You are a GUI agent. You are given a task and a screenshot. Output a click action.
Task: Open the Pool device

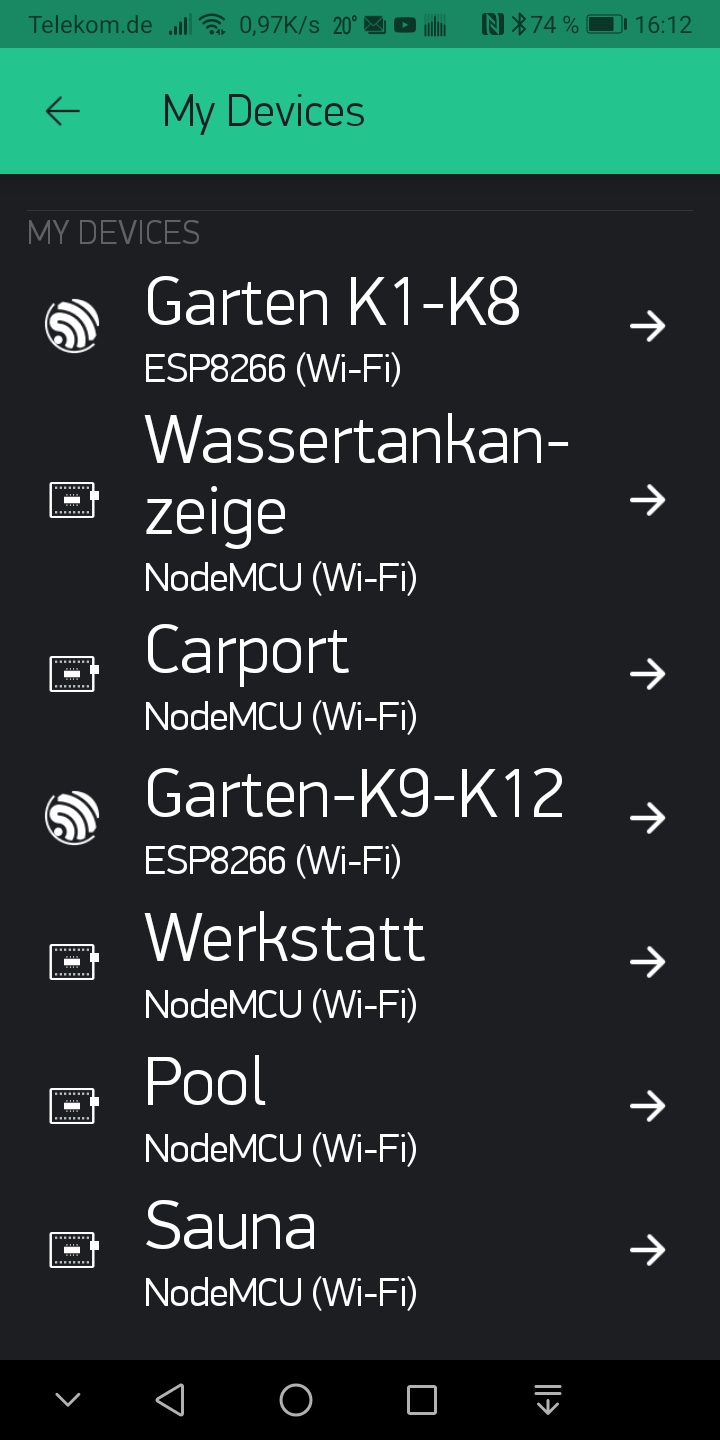coord(360,1106)
